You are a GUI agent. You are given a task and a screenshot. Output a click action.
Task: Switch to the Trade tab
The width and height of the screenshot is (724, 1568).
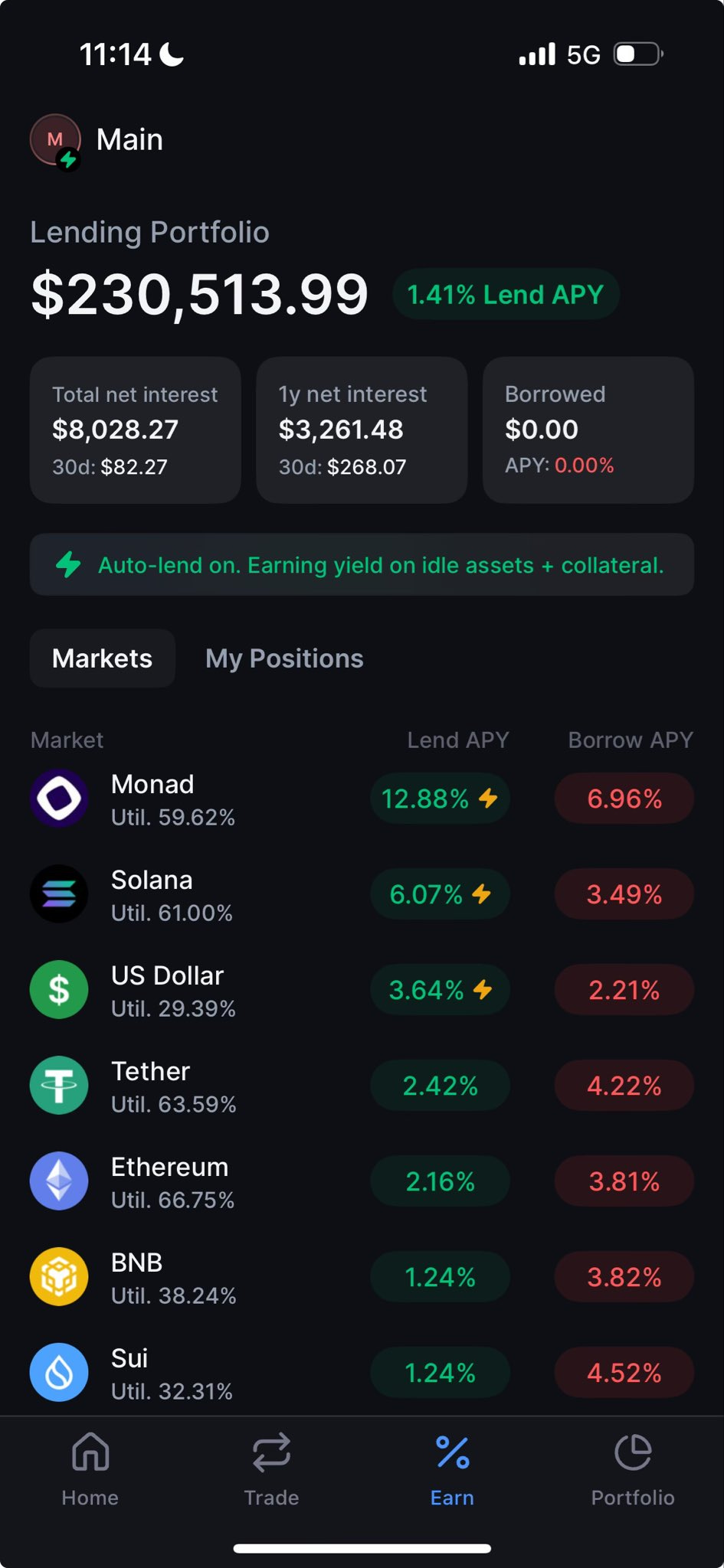271,1470
